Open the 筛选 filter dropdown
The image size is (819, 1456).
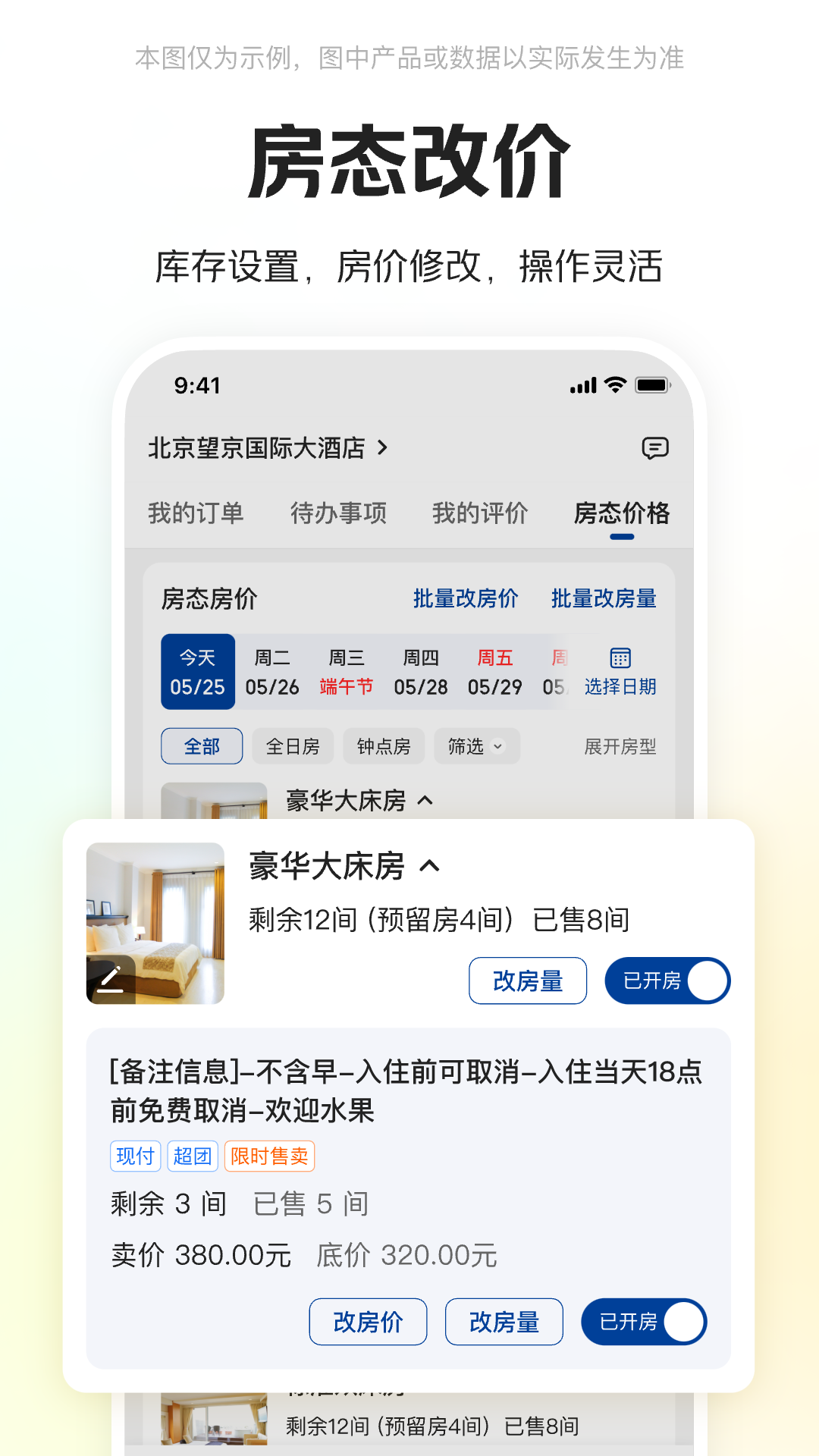click(476, 746)
